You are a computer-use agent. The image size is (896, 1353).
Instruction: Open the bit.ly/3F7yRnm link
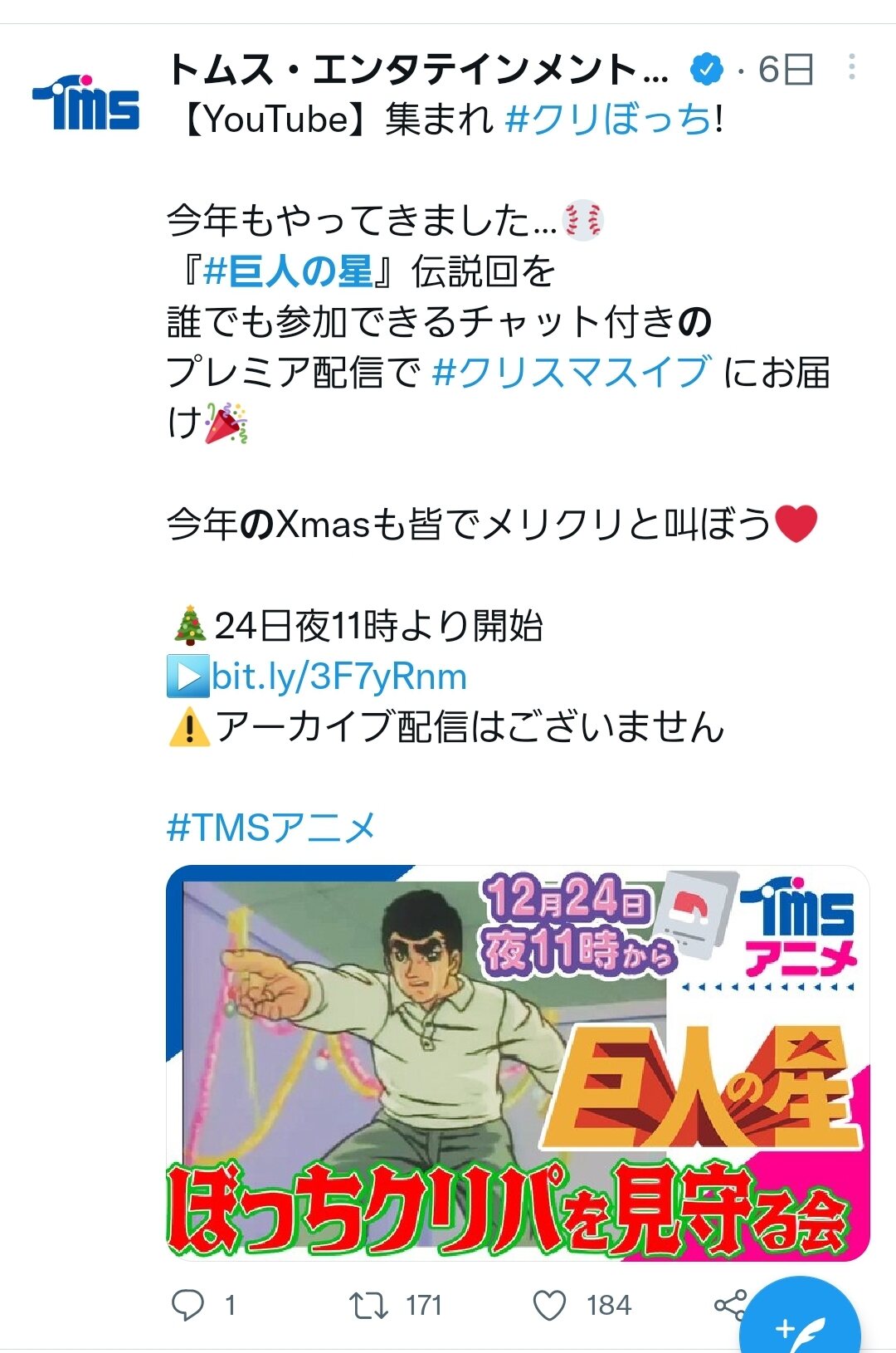pyautogui.click(x=339, y=676)
